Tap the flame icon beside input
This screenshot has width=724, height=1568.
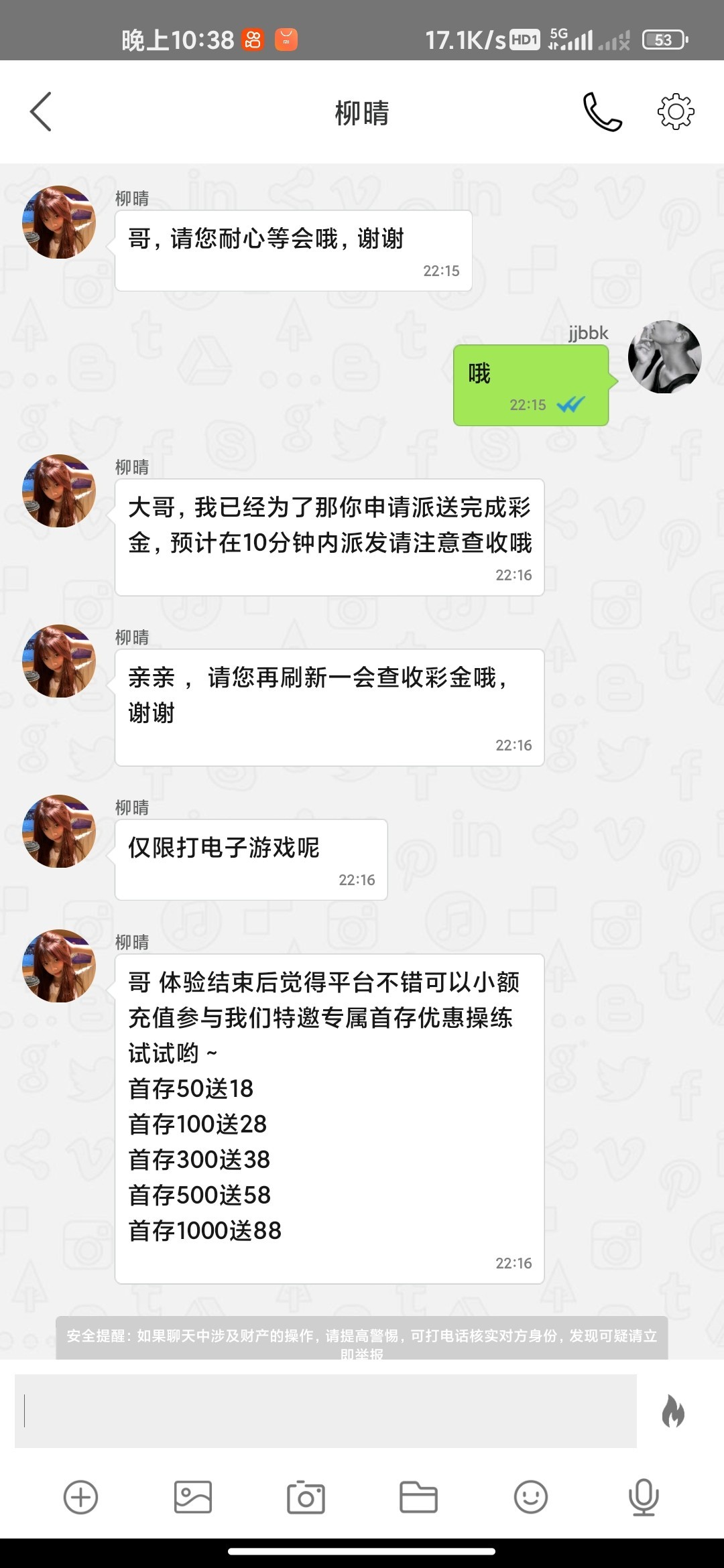tap(673, 1411)
